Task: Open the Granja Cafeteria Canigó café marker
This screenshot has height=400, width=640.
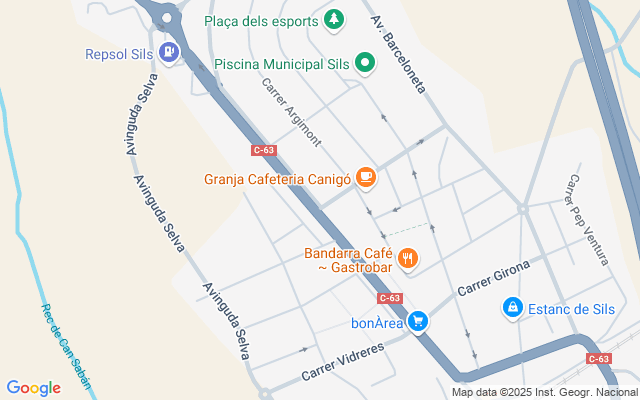Action: click(x=367, y=179)
